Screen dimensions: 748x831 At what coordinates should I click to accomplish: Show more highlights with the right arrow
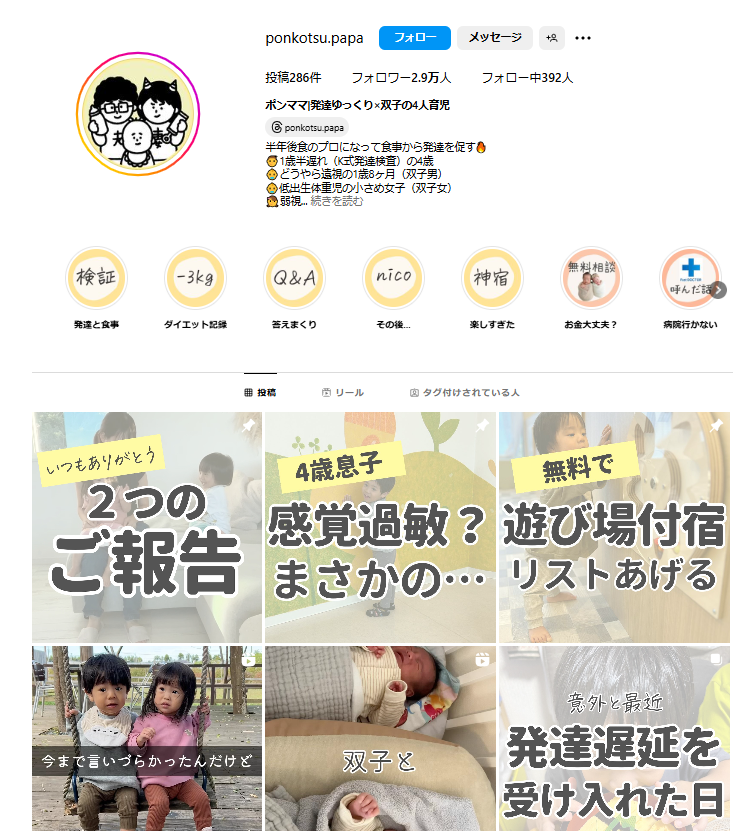717,290
